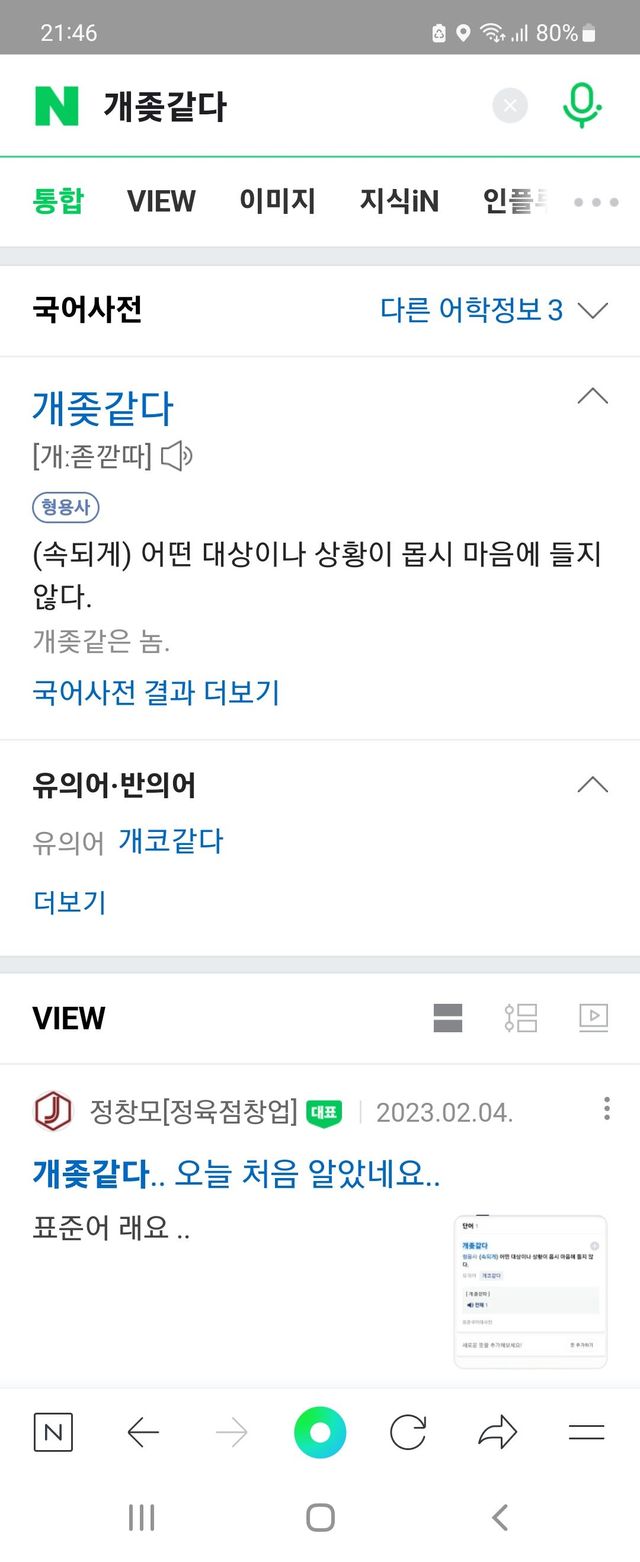
Task: Open the synonym 개코같다
Action: click(171, 841)
